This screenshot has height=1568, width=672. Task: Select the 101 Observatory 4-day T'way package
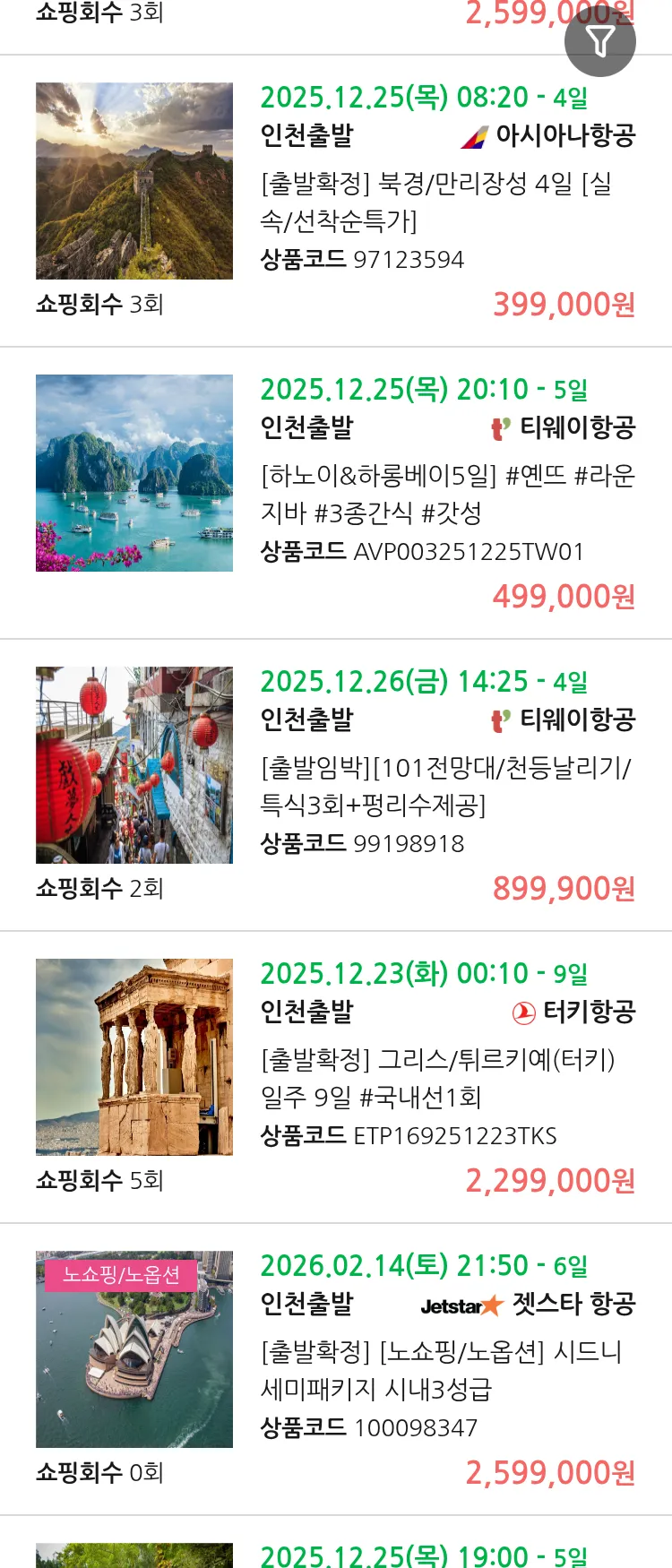[x=445, y=786]
